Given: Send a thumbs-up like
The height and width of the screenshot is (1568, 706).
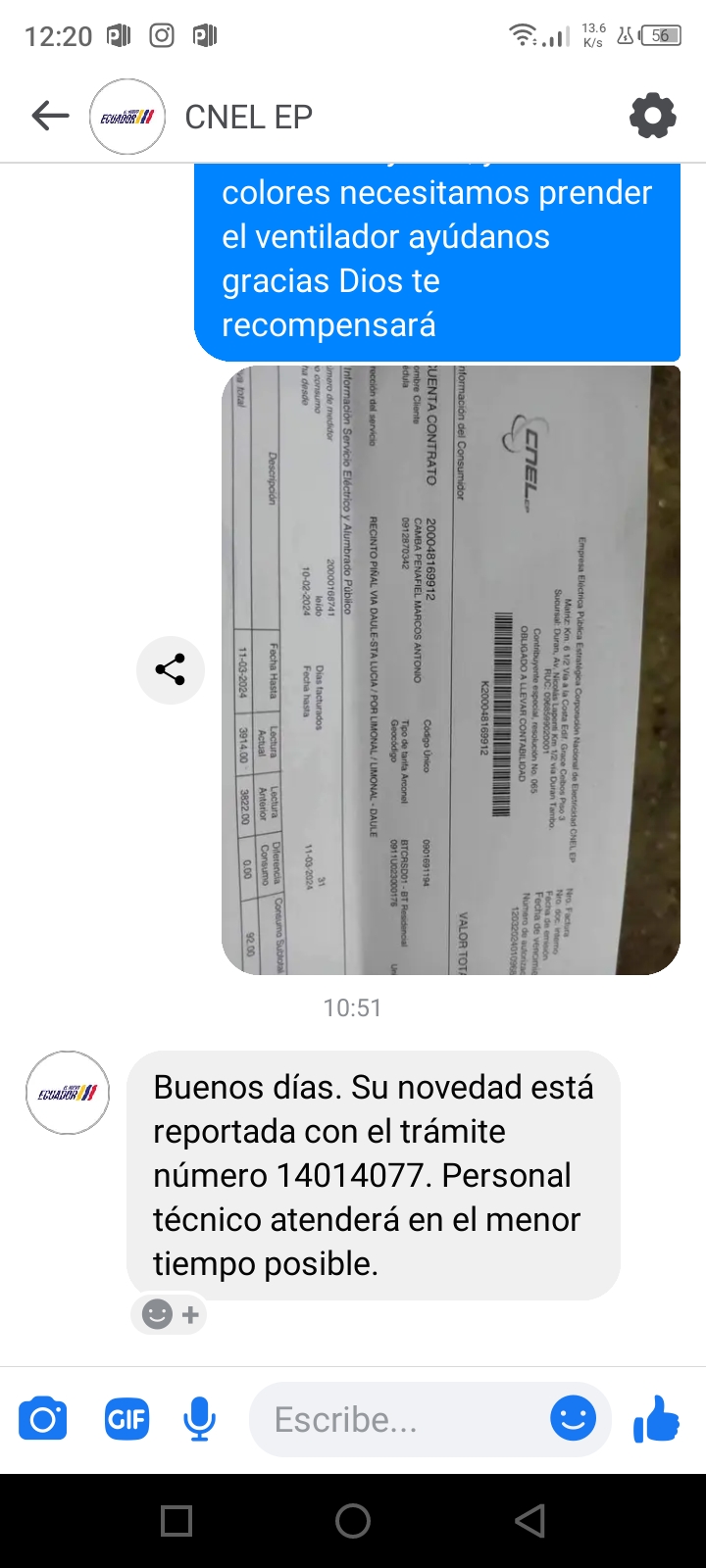Looking at the screenshot, I should coord(656,1418).
